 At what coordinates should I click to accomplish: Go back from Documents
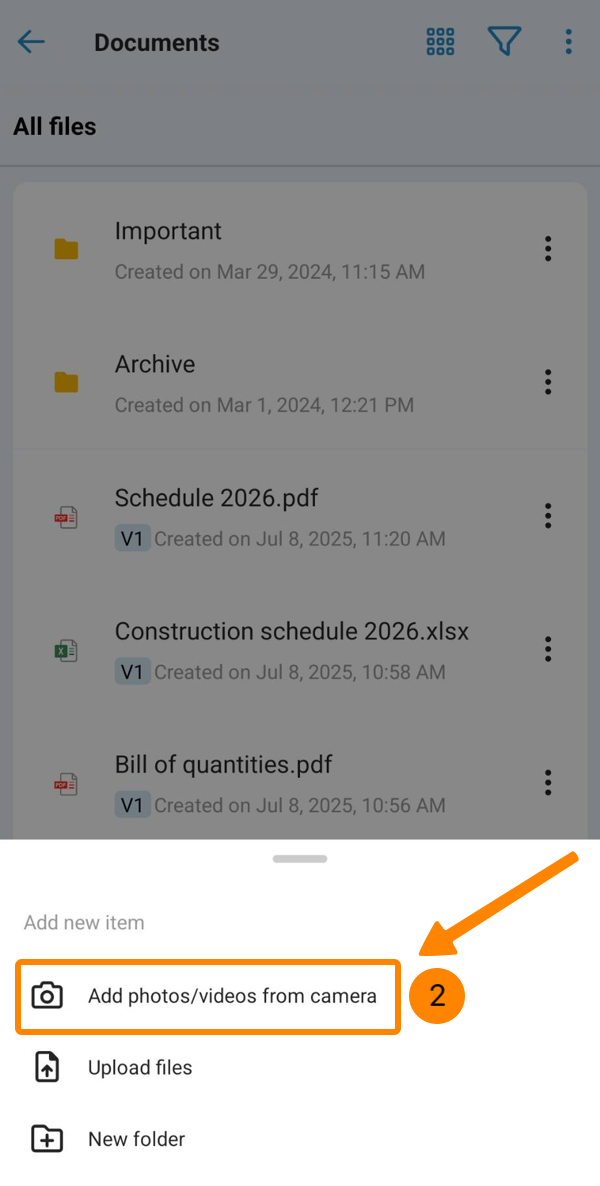click(31, 42)
